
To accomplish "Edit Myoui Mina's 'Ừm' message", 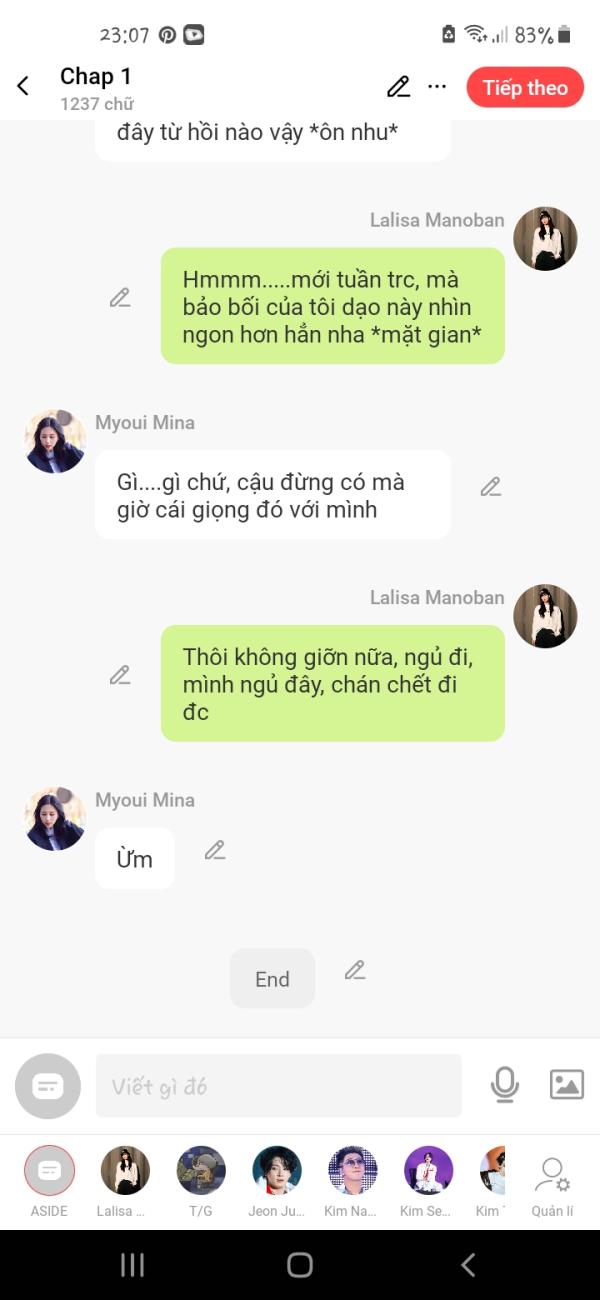I will [x=215, y=850].
